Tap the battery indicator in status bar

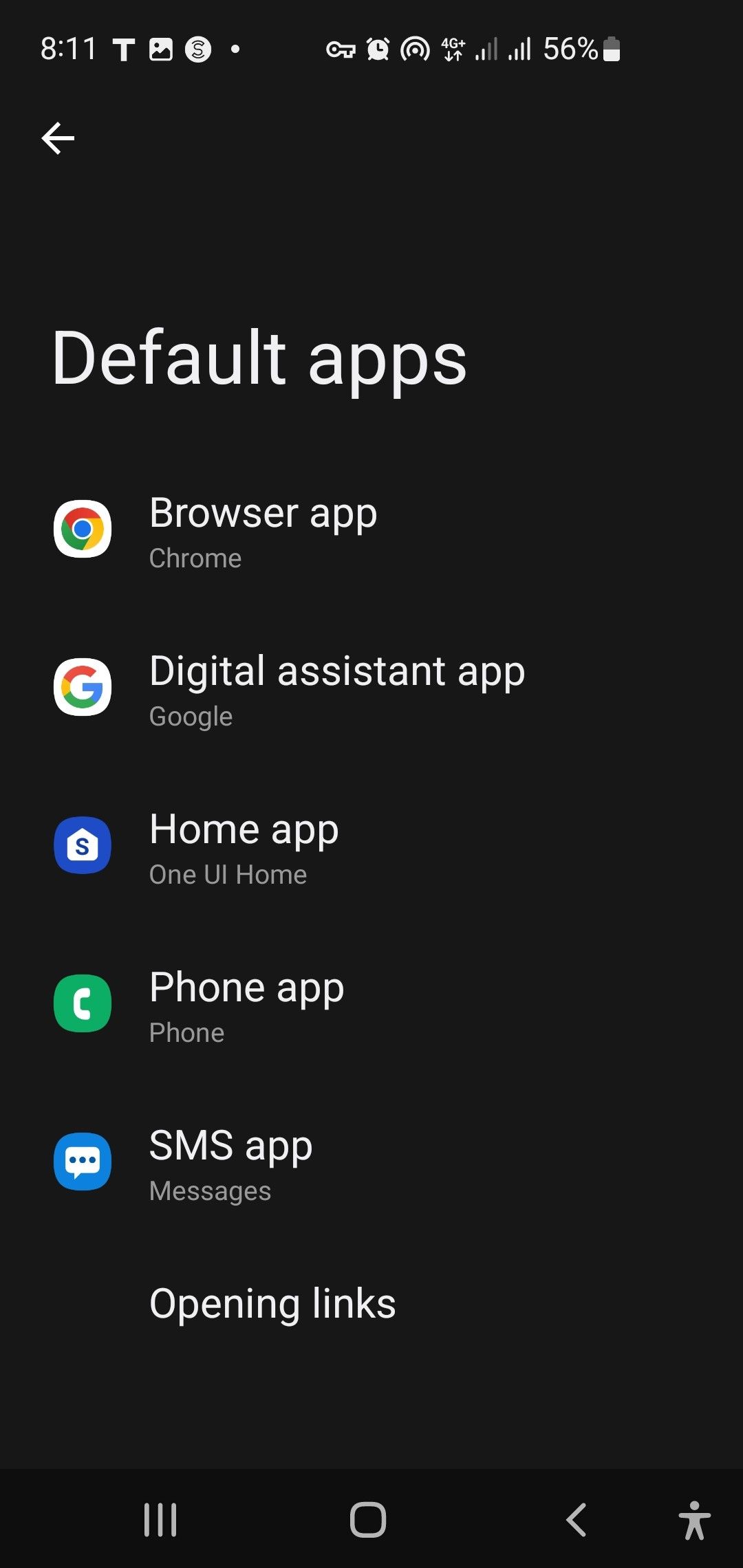coord(611,50)
